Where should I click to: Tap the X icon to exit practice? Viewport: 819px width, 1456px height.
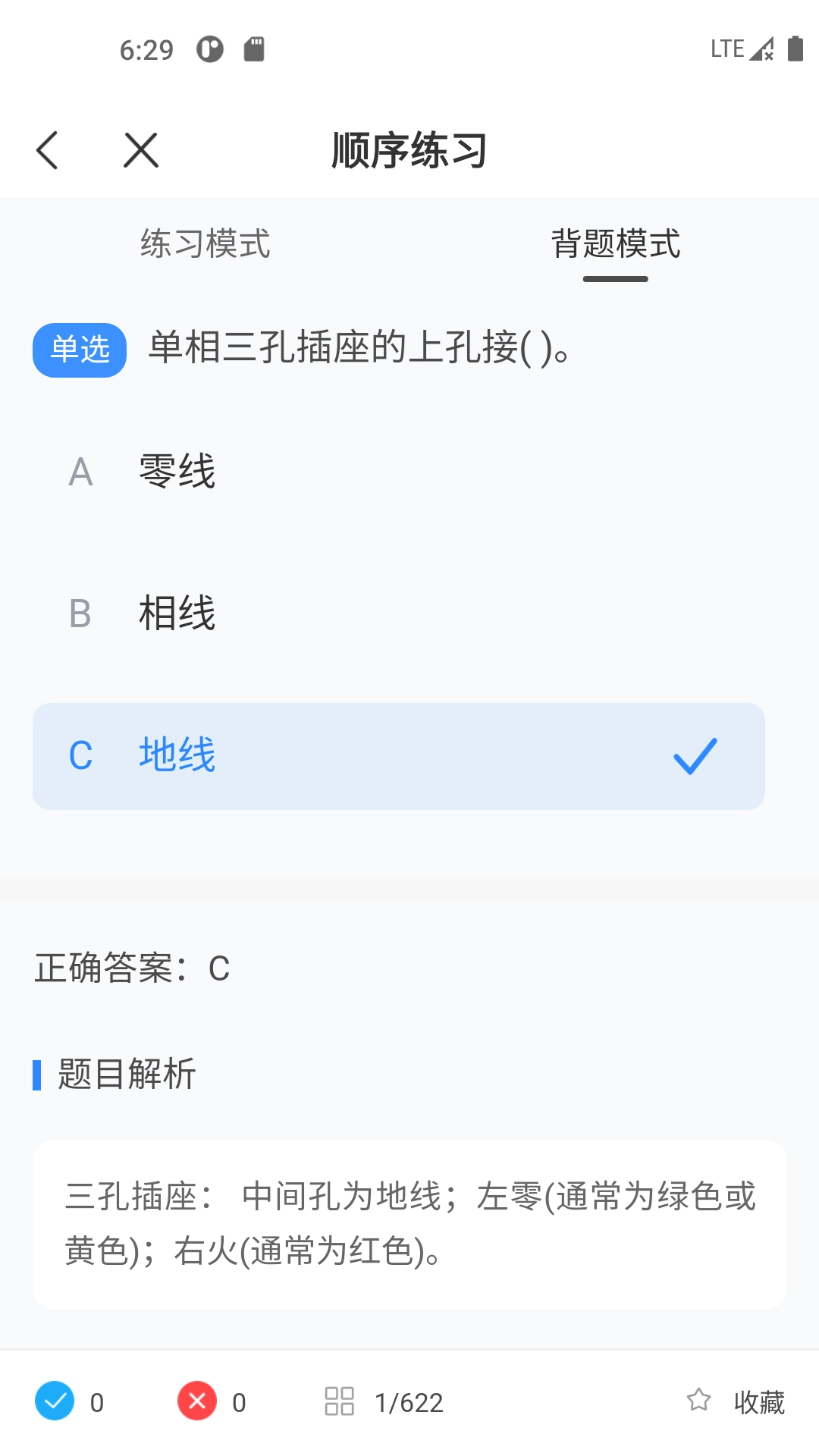[140, 149]
